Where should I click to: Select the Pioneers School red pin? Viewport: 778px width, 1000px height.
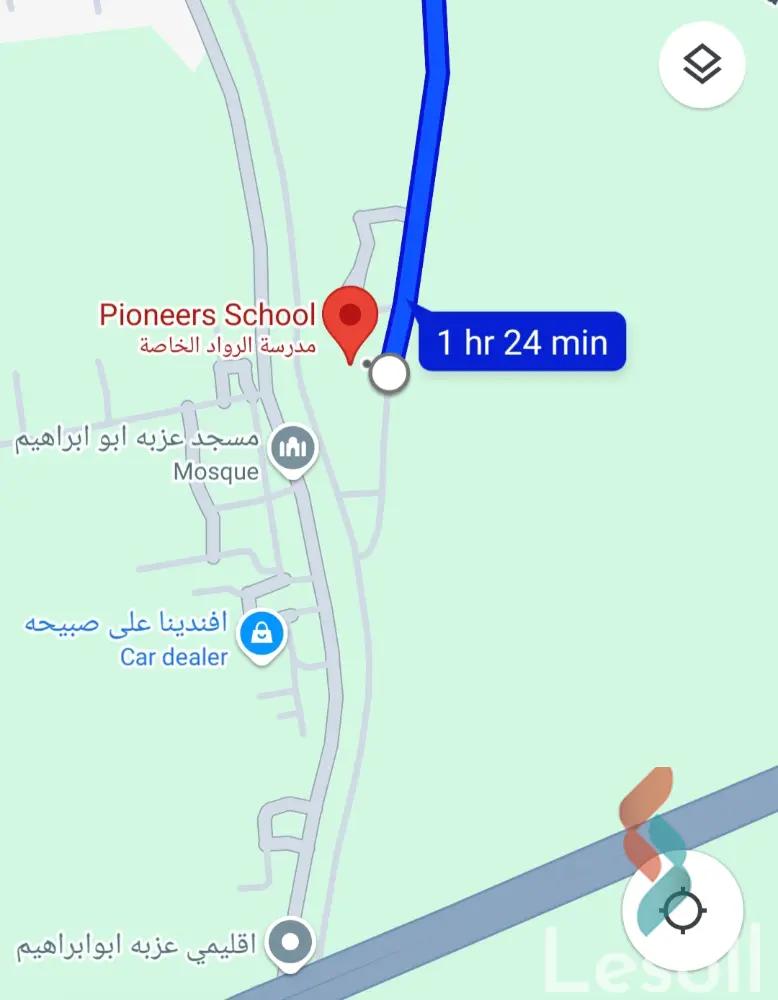(x=351, y=320)
